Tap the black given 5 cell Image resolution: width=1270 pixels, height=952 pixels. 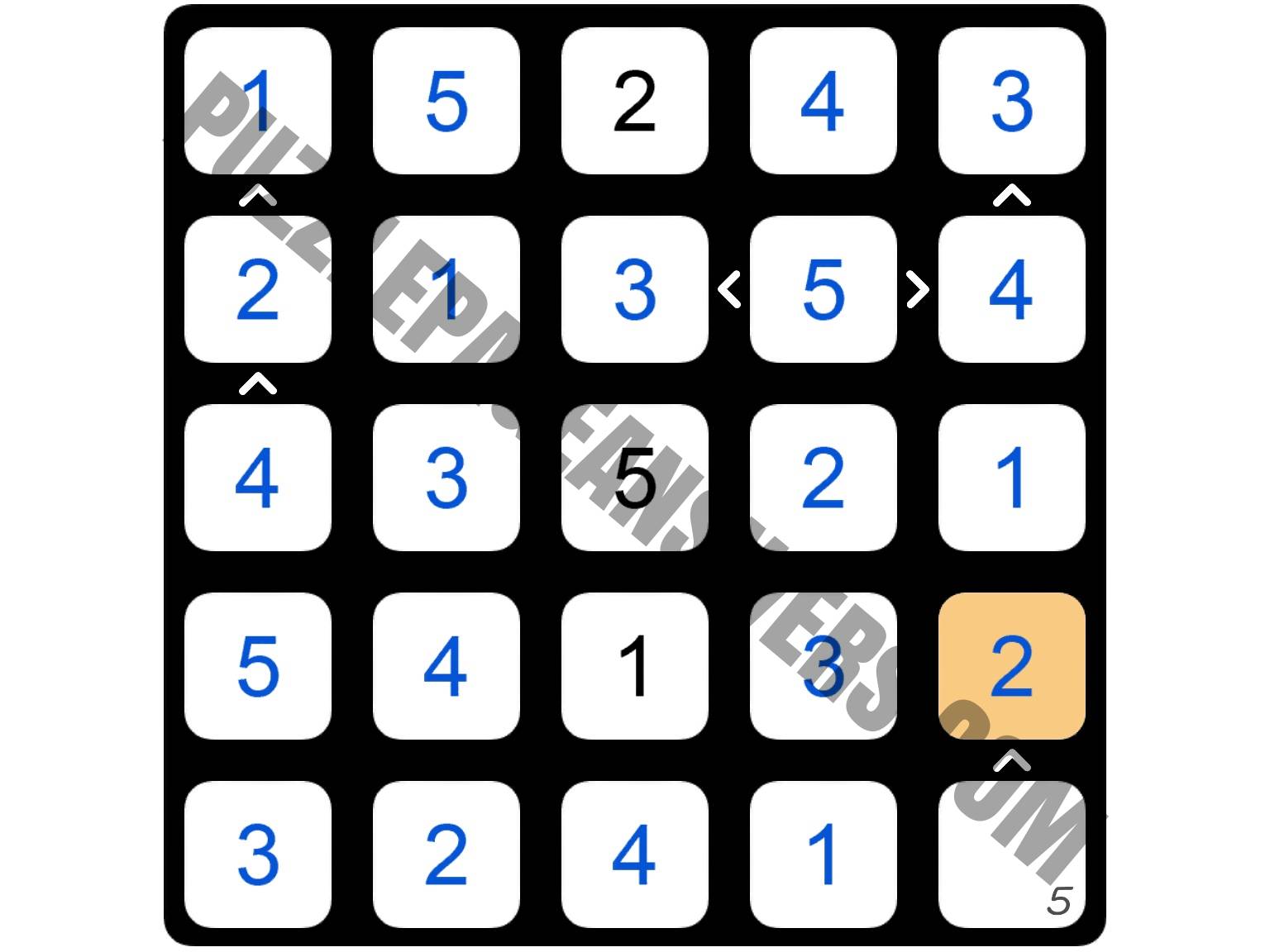(634, 478)
